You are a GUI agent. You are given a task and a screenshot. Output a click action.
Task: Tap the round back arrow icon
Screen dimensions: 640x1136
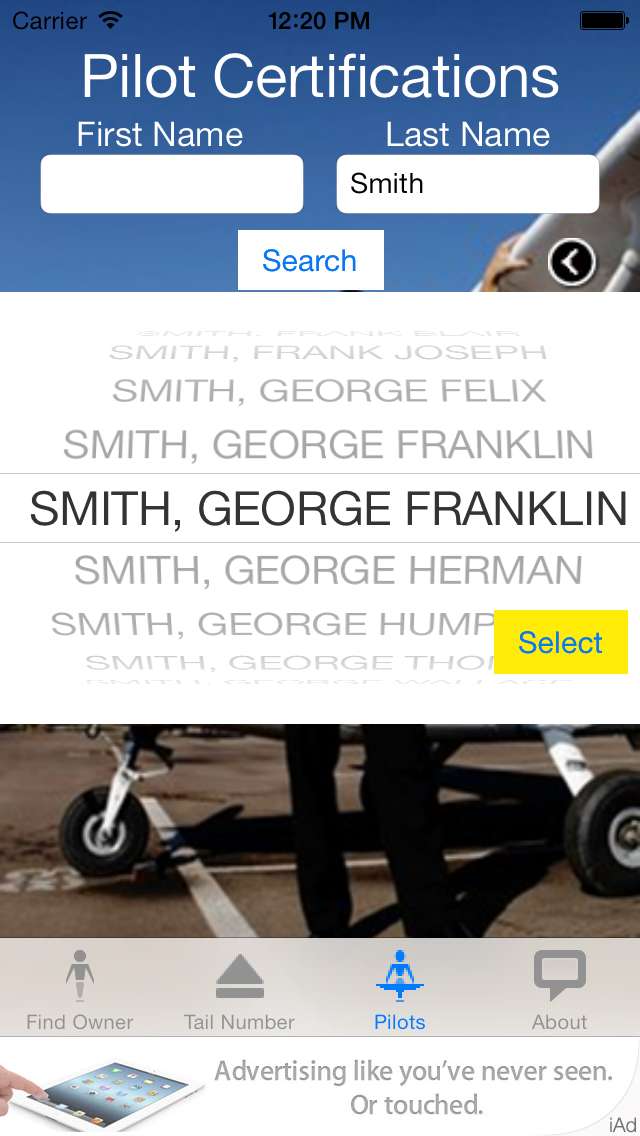click(x=572, y=263)
